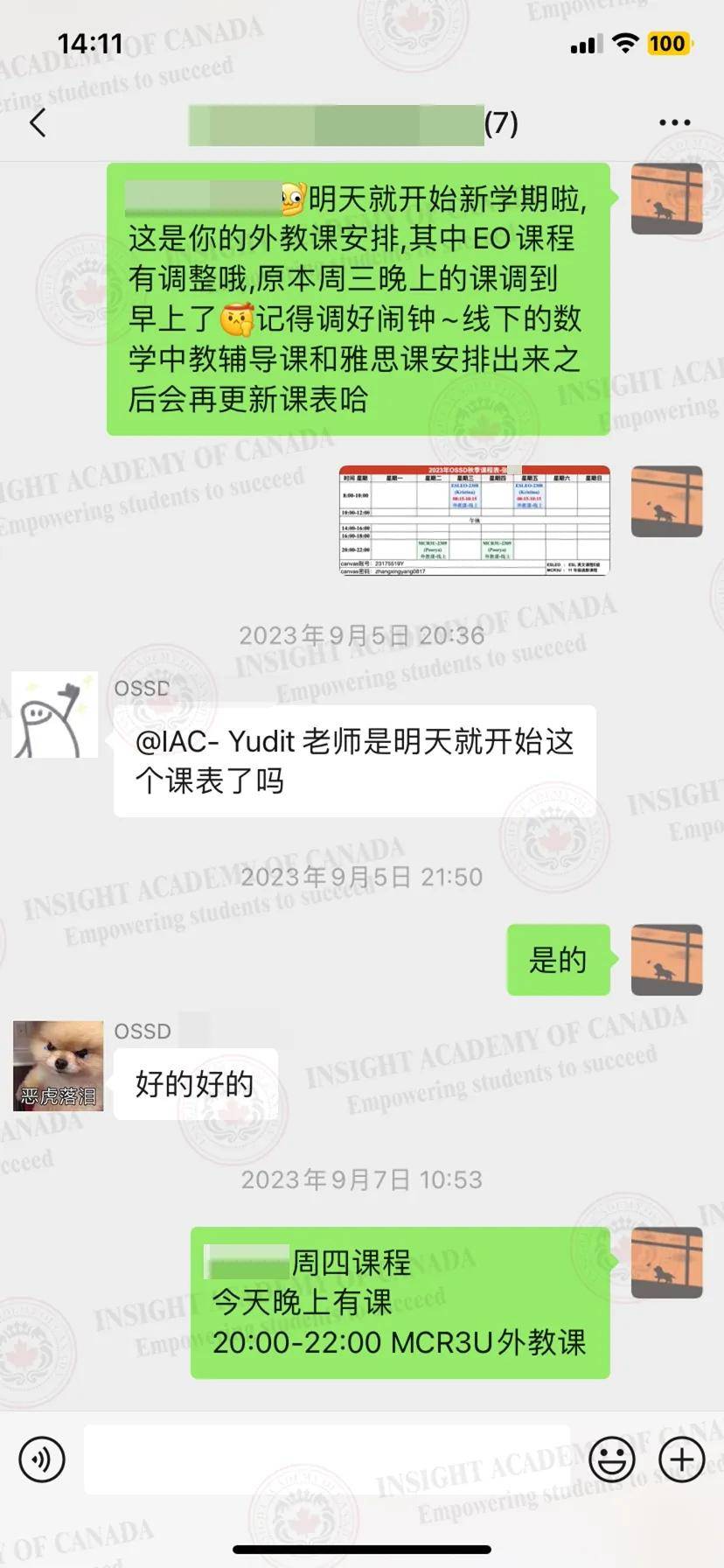Viewport: 724px width, 1568px height.
Task: View profile of the 恶虎落泪 dog avatar
Action: pyautogui.click(x=58, y=1066)
